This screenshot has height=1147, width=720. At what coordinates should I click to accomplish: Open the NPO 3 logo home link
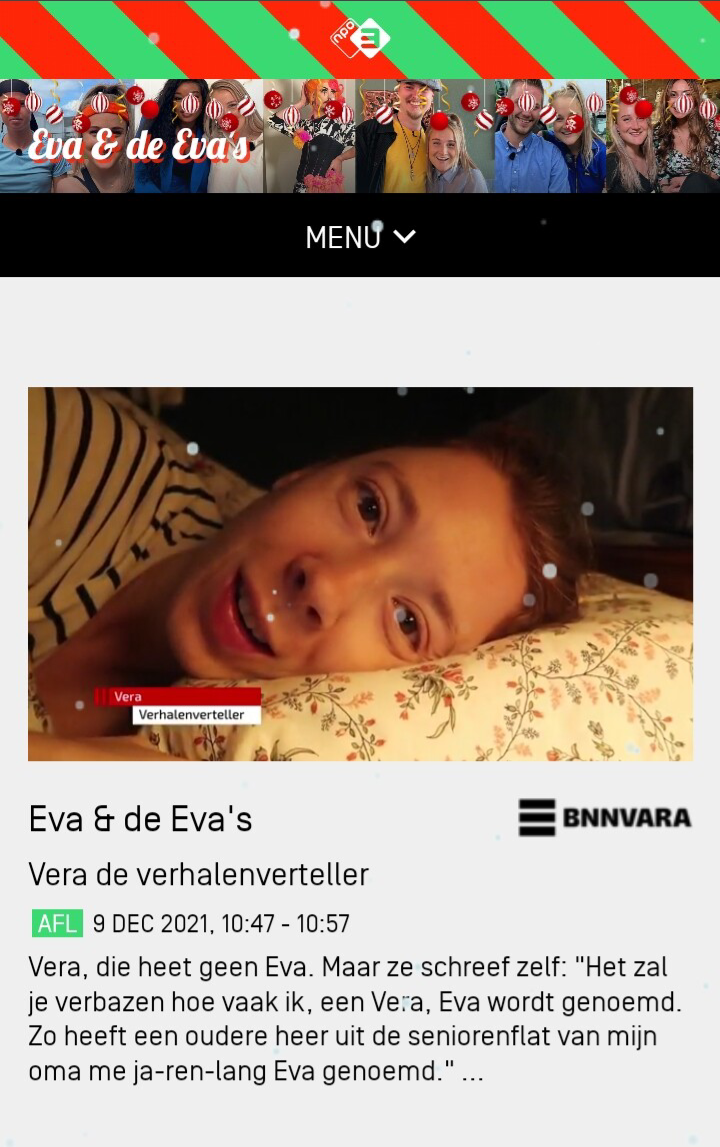pos(360,39)
